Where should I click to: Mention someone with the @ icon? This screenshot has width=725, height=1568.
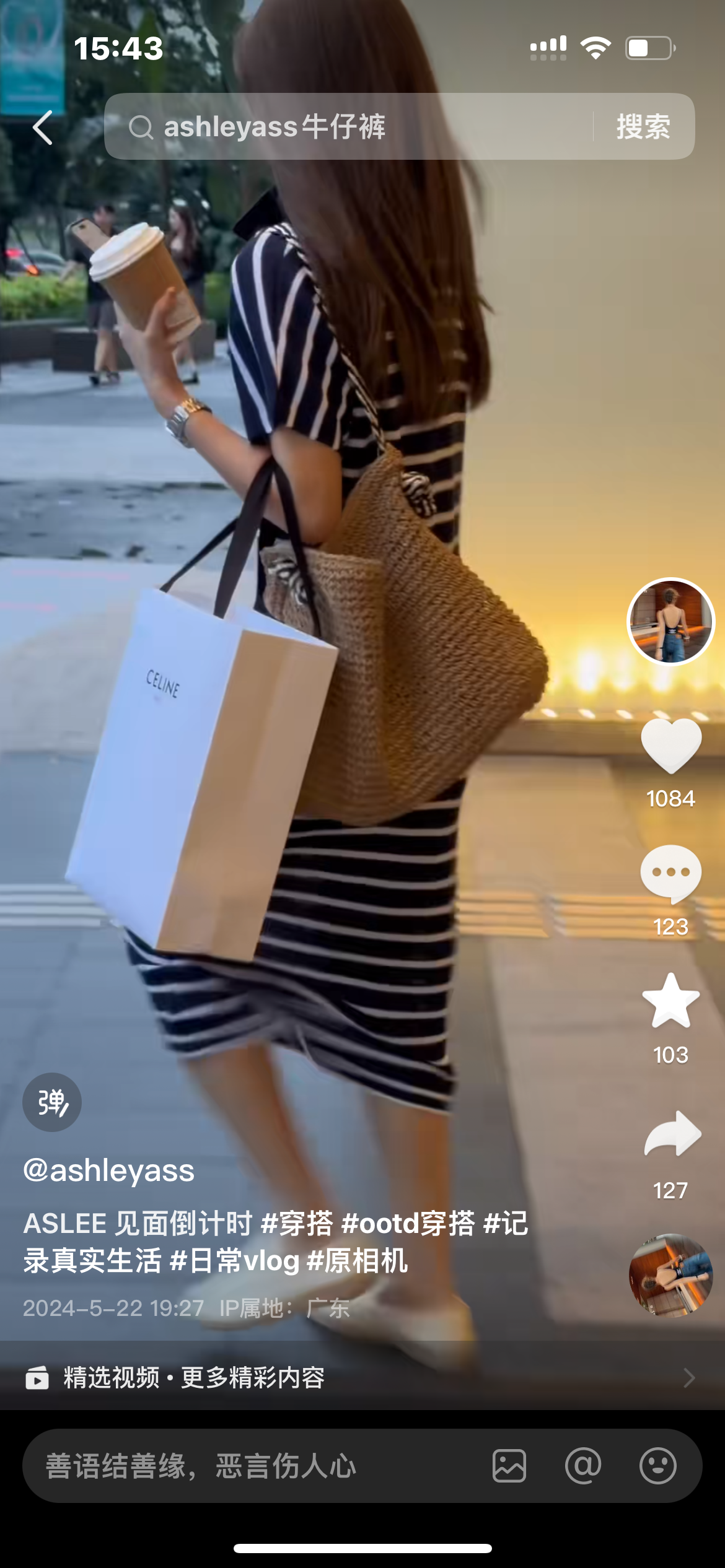pyautogui.click(x=583, y=1466)
